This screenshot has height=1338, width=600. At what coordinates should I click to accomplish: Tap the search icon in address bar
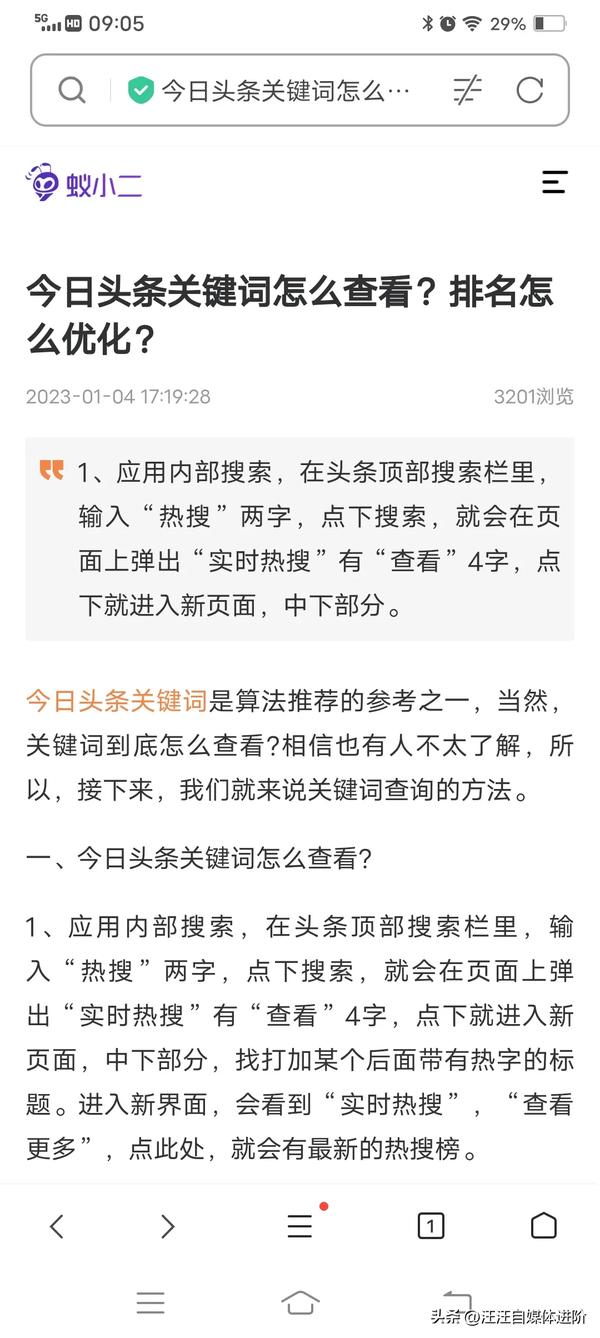(72, 90)
